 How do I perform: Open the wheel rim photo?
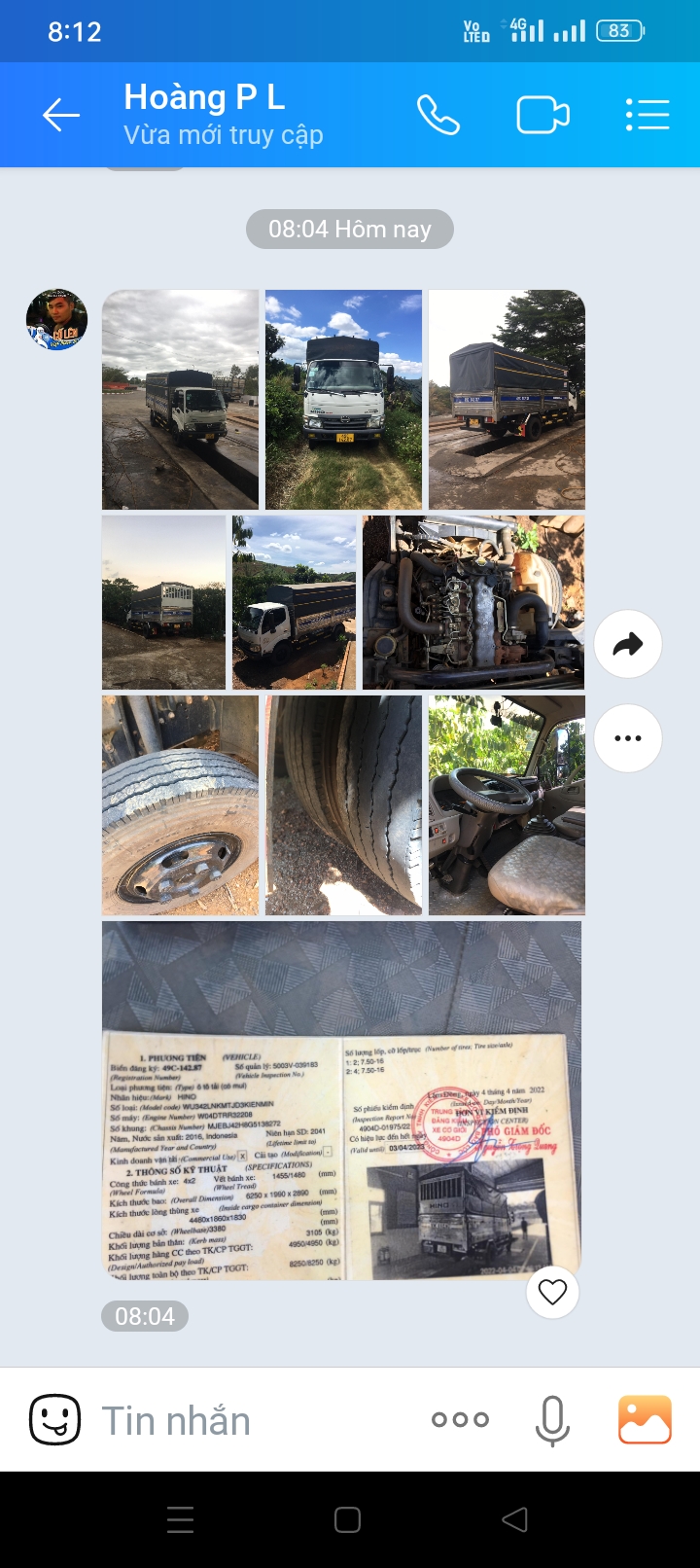181,805
